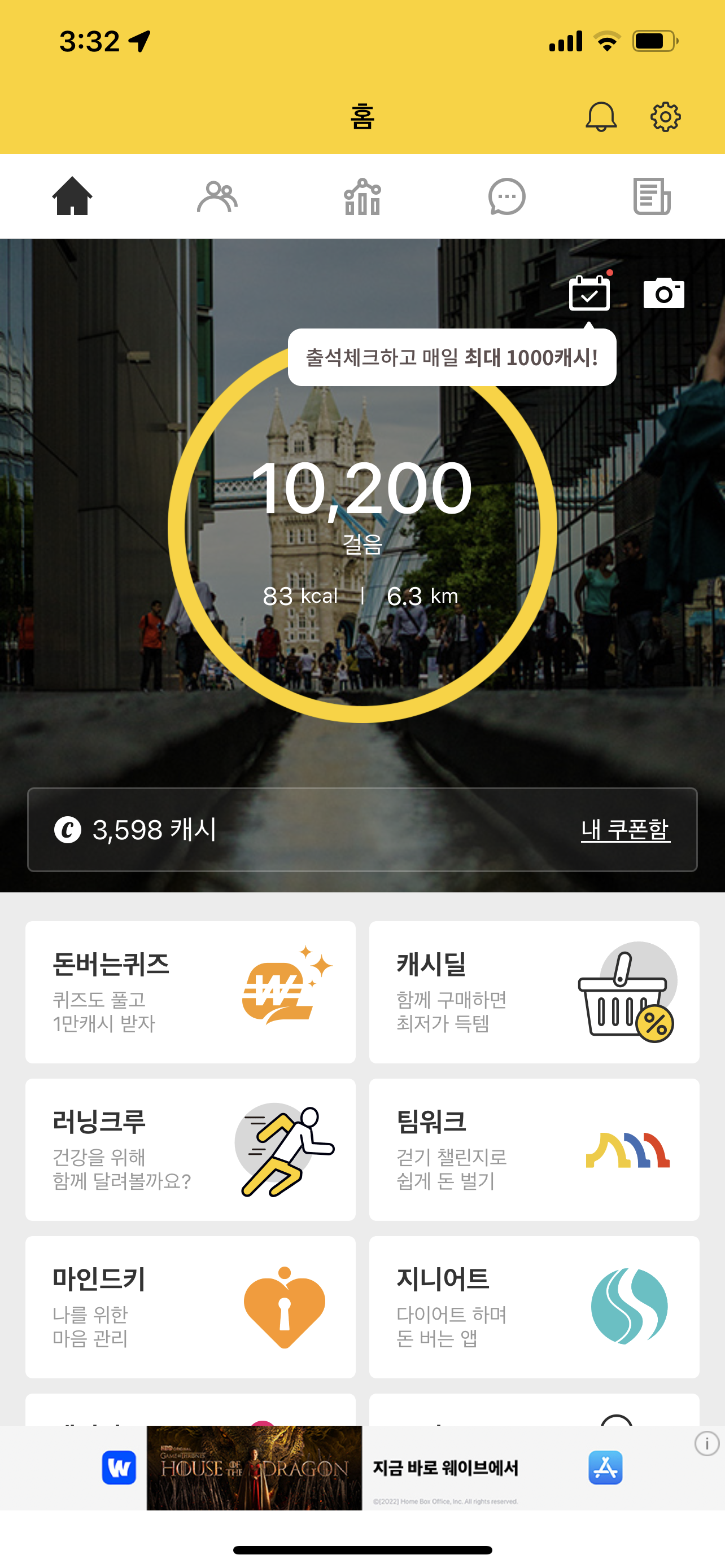
Task: Switch to the chat bubble tab
Action: (x=506, y=196)
